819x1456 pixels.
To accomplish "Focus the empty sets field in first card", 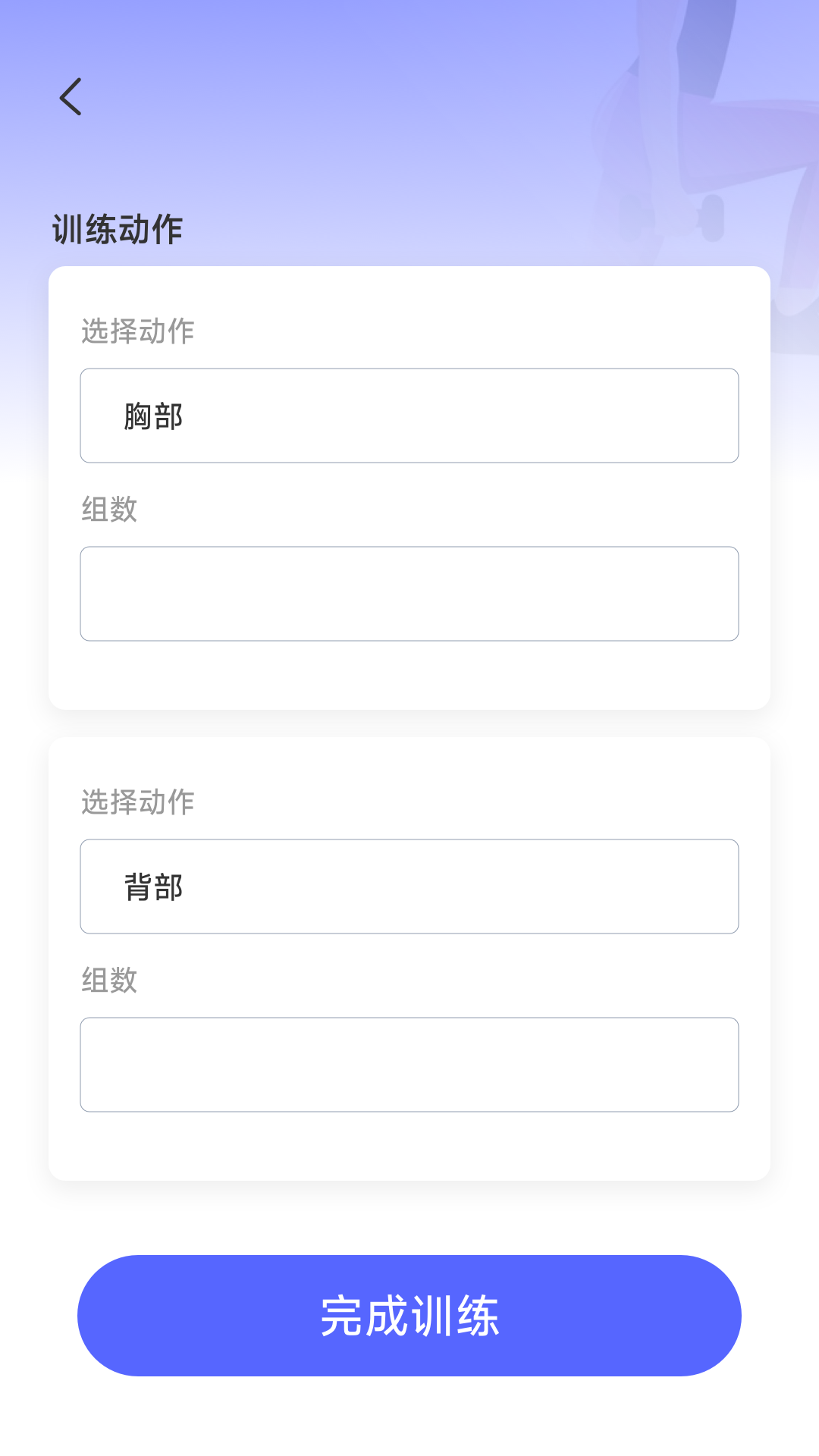I will (x=409, y=594).
